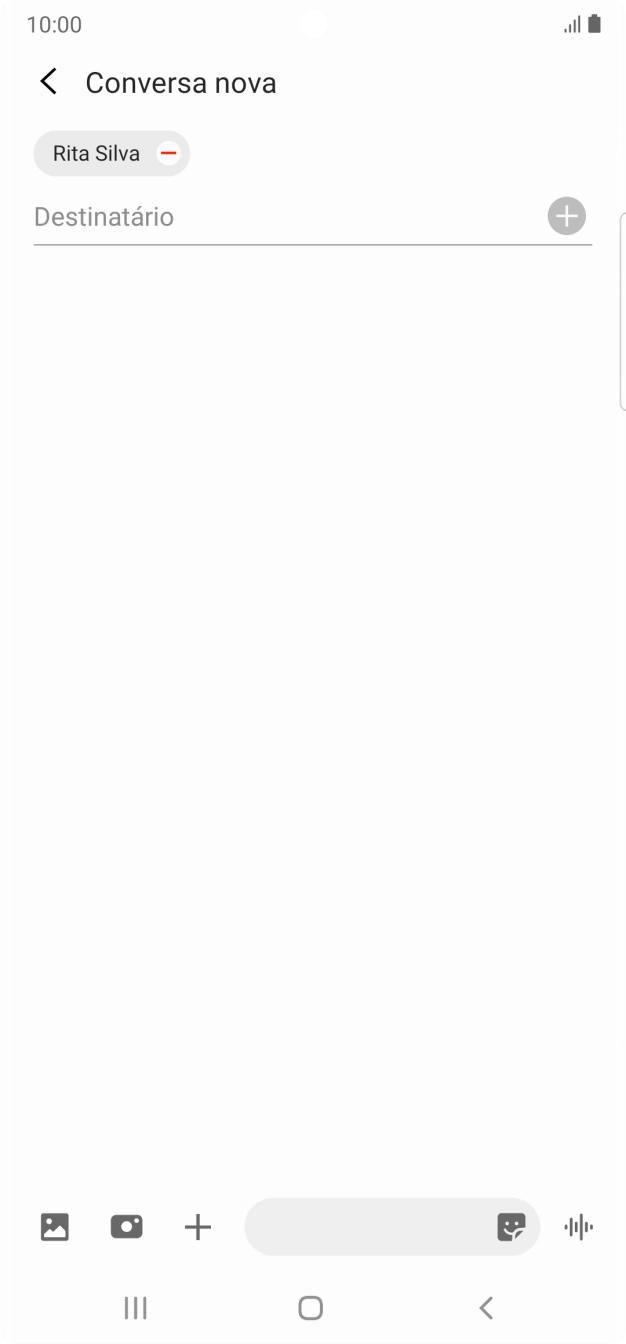Record a voice message
This screenshot has width=626, height=1344.
(x=578, y=1227)
